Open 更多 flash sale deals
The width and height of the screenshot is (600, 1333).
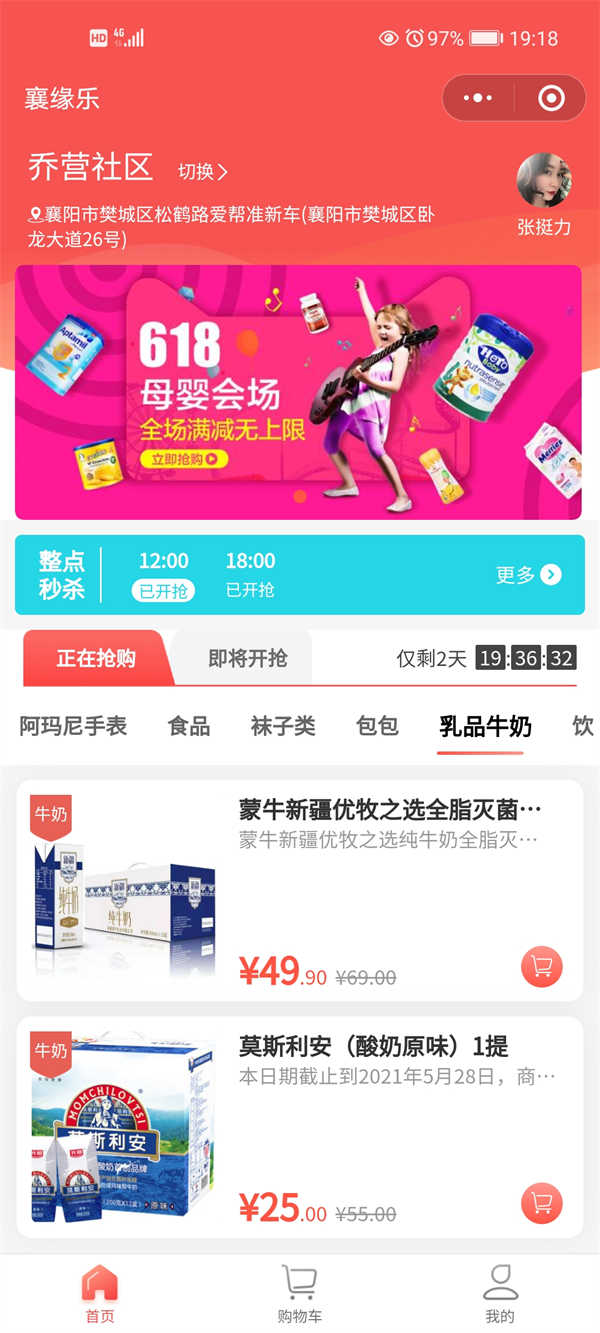(528, 574)
